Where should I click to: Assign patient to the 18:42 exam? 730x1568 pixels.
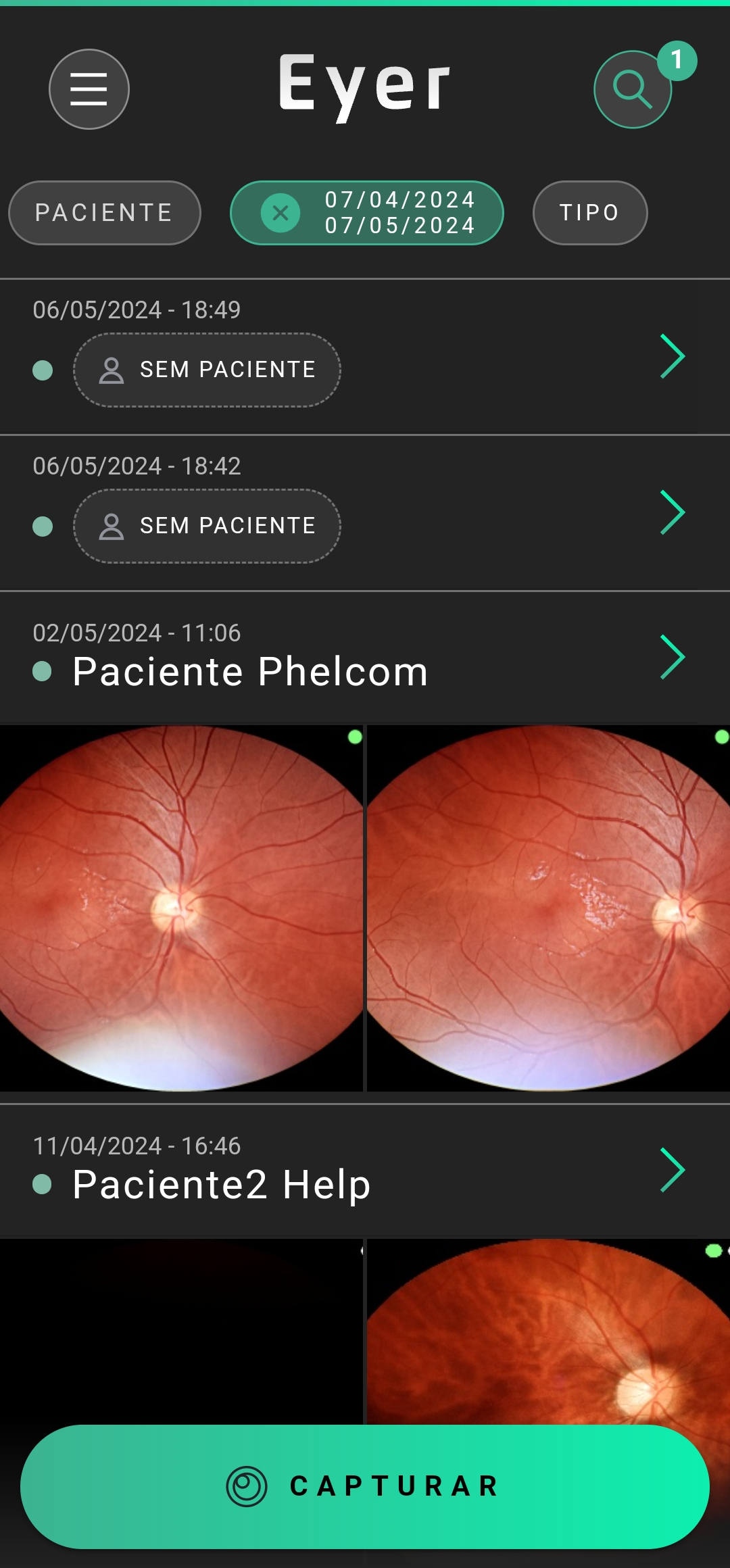[x=207, y=526]
